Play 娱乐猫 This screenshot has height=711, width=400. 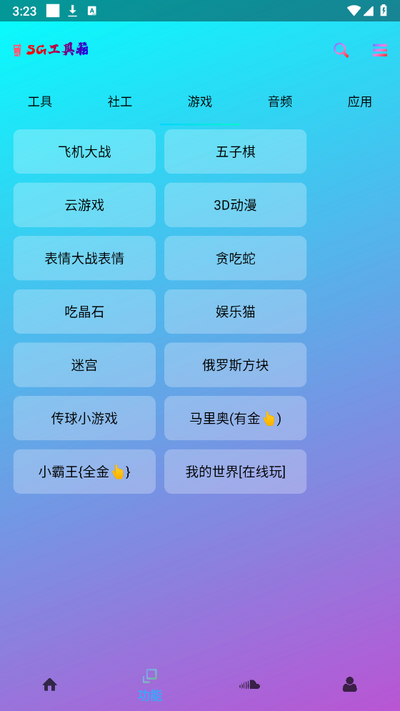(x=235, y=312)
